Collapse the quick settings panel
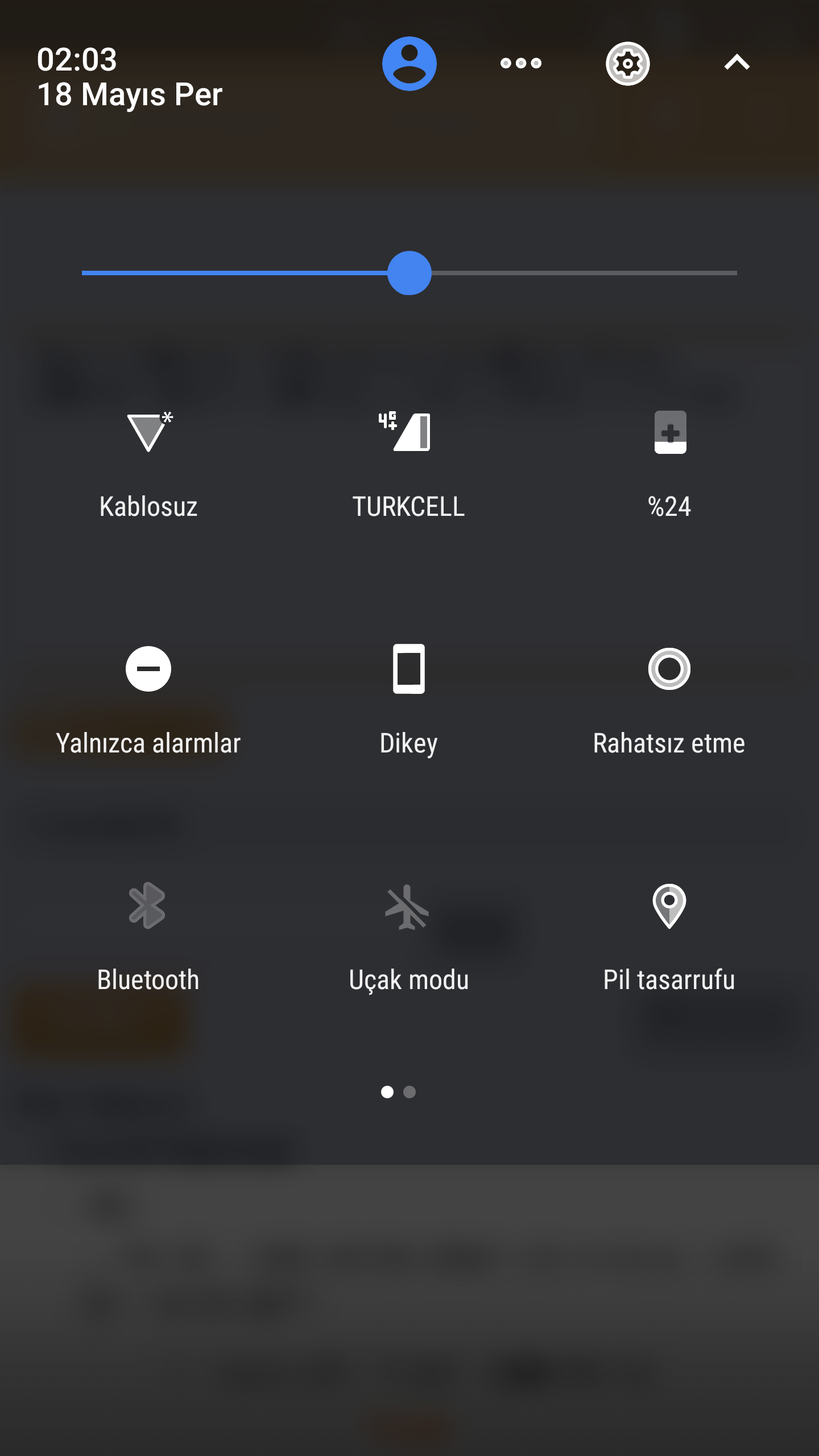 (737, 62)
